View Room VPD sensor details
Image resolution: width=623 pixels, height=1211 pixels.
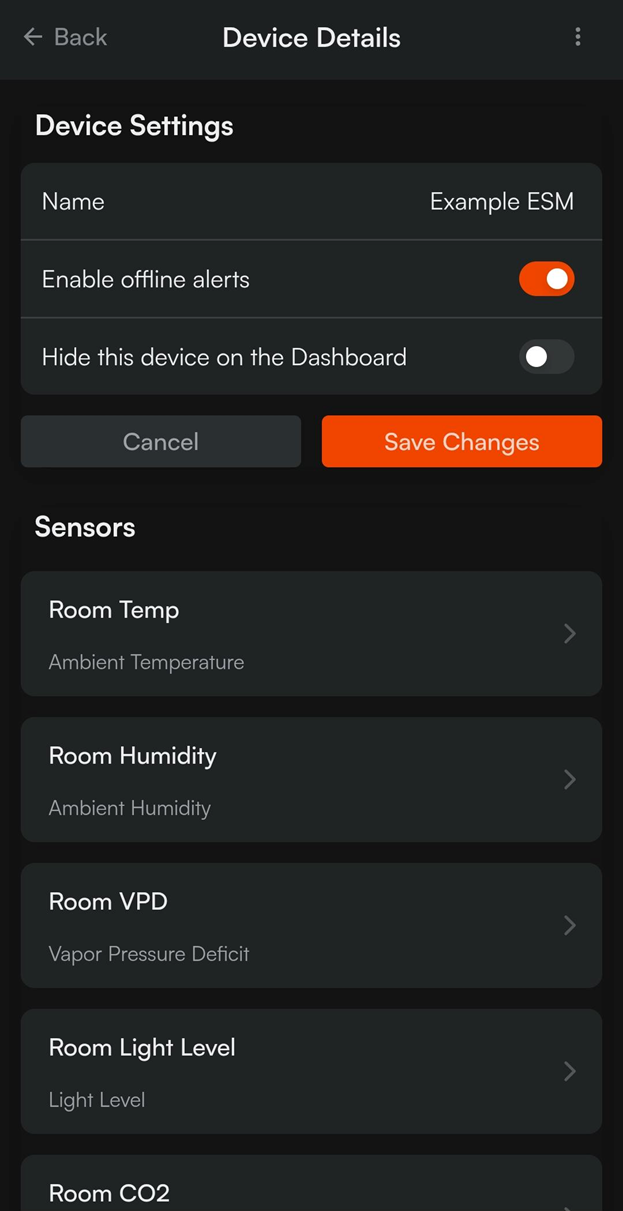coord(311,926)
